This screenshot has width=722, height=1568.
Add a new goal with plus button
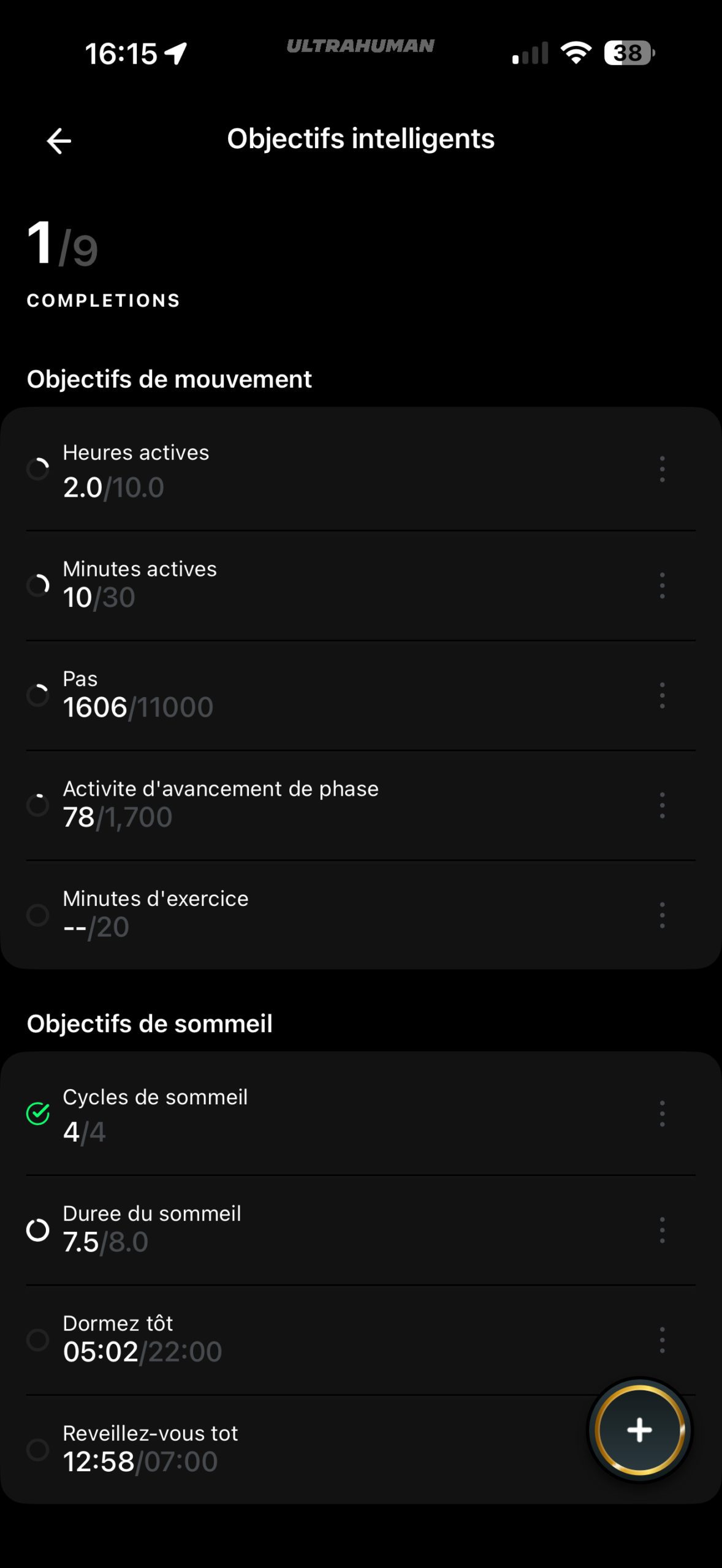(x=639, y=1430)
